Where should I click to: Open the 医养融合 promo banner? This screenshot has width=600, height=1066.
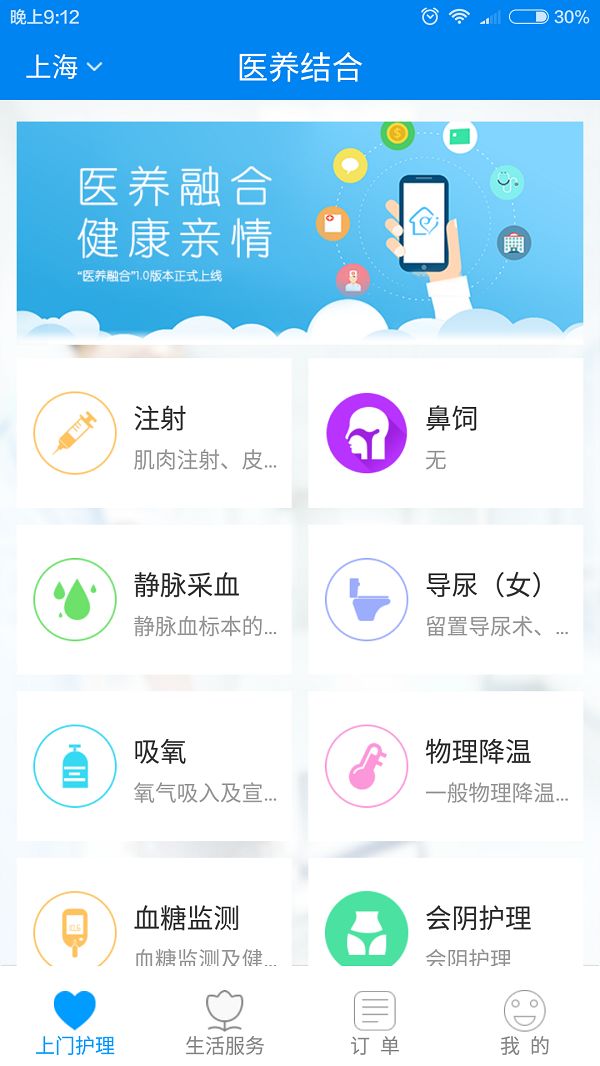tap(300, 230)
